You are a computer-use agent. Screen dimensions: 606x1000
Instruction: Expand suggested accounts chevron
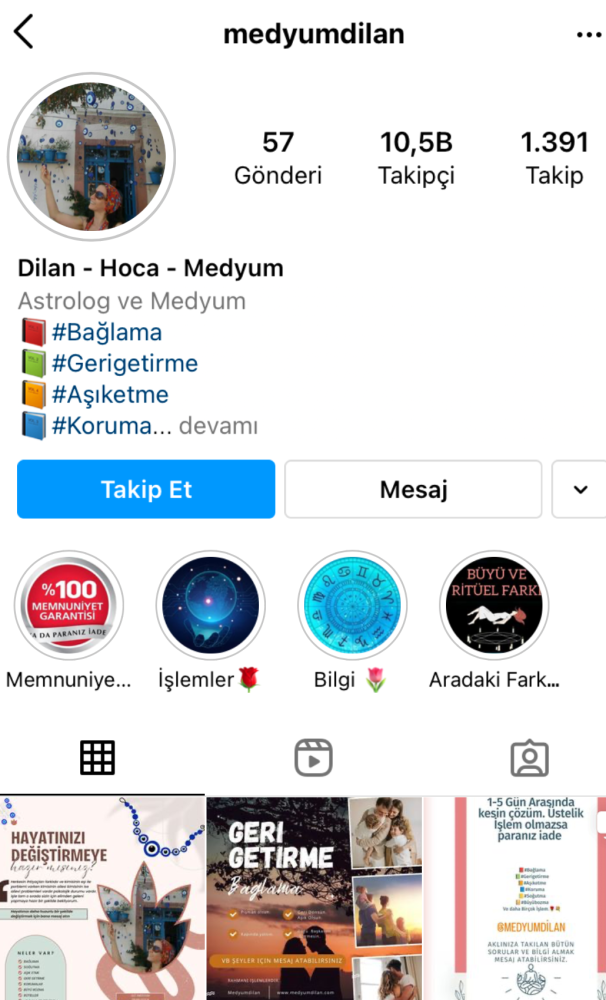[579, 489]
